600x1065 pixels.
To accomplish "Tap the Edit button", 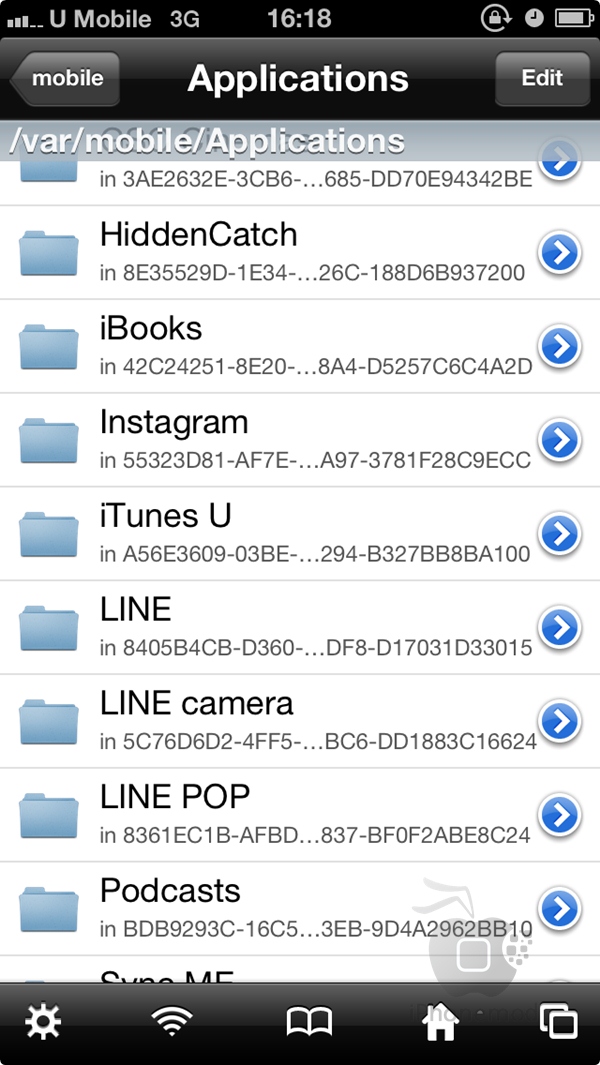I will (542, 78).
